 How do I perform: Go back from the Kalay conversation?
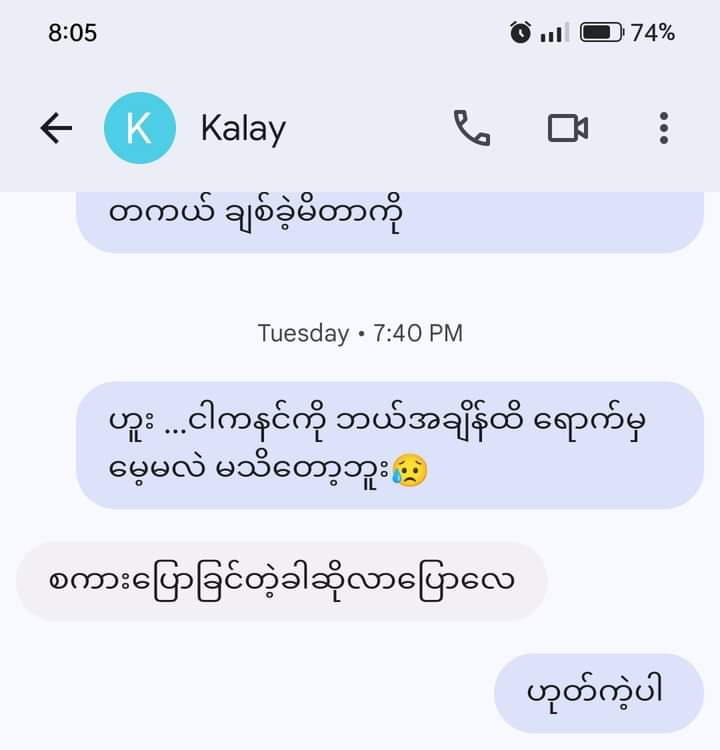56,128
